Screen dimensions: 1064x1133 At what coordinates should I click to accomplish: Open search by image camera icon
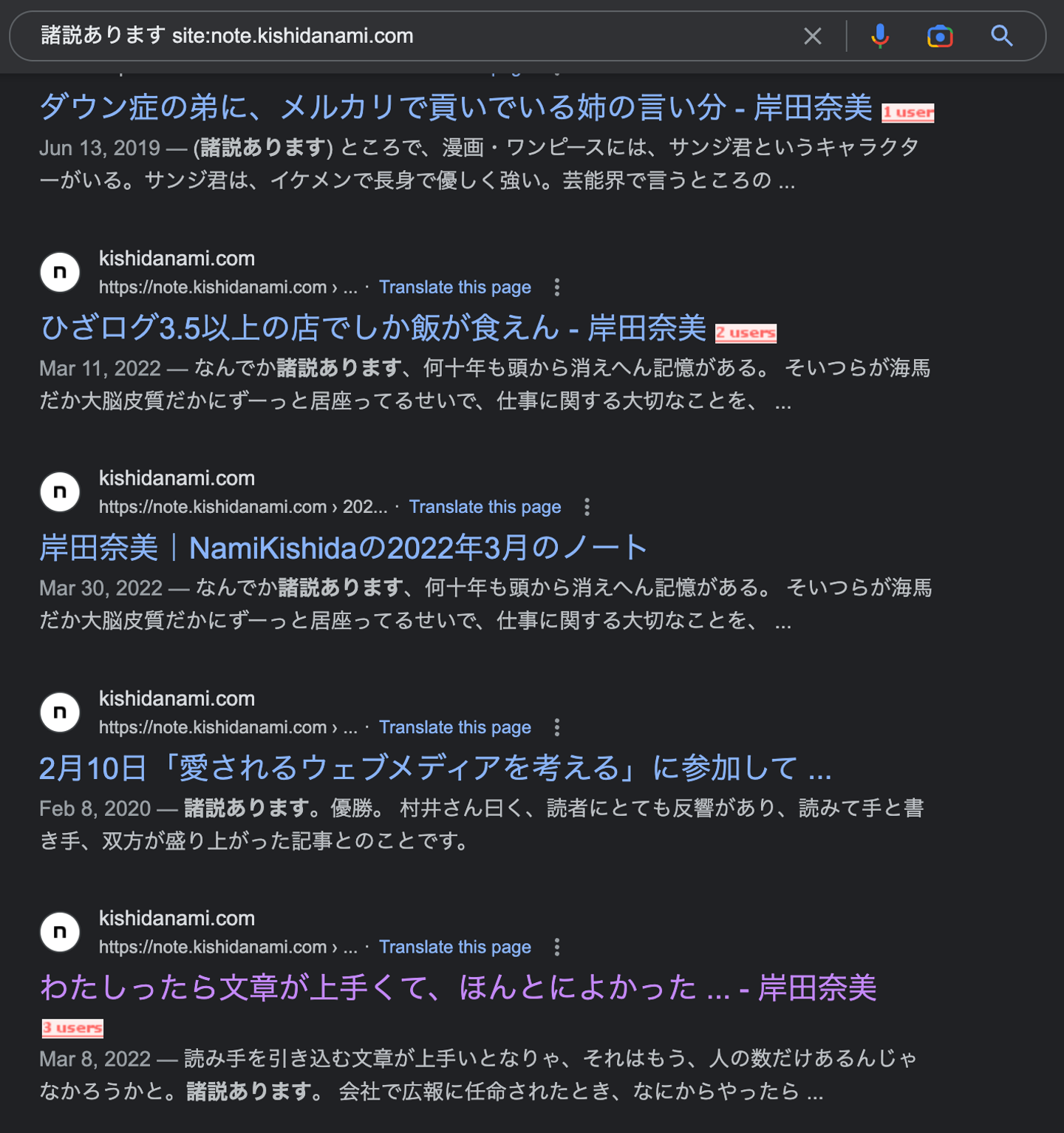coord(939,36)
